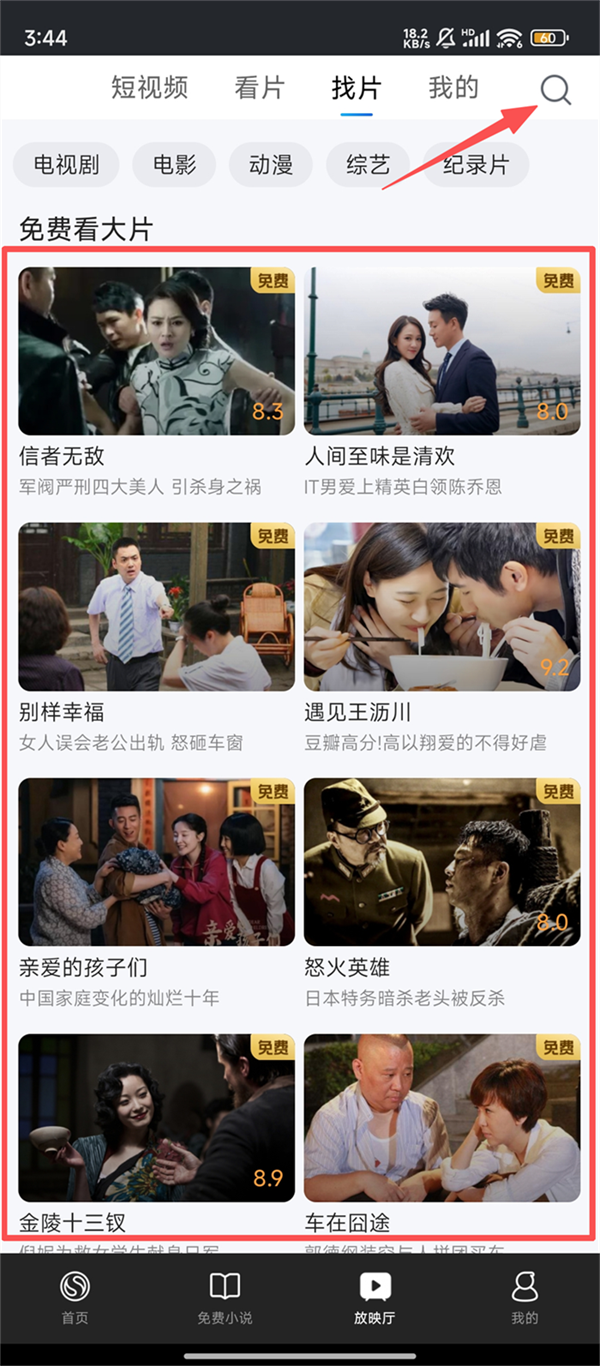This screenshot has width=600, height=1366.
Task: Select the 电影 category chip
Action: click(175, 165)
